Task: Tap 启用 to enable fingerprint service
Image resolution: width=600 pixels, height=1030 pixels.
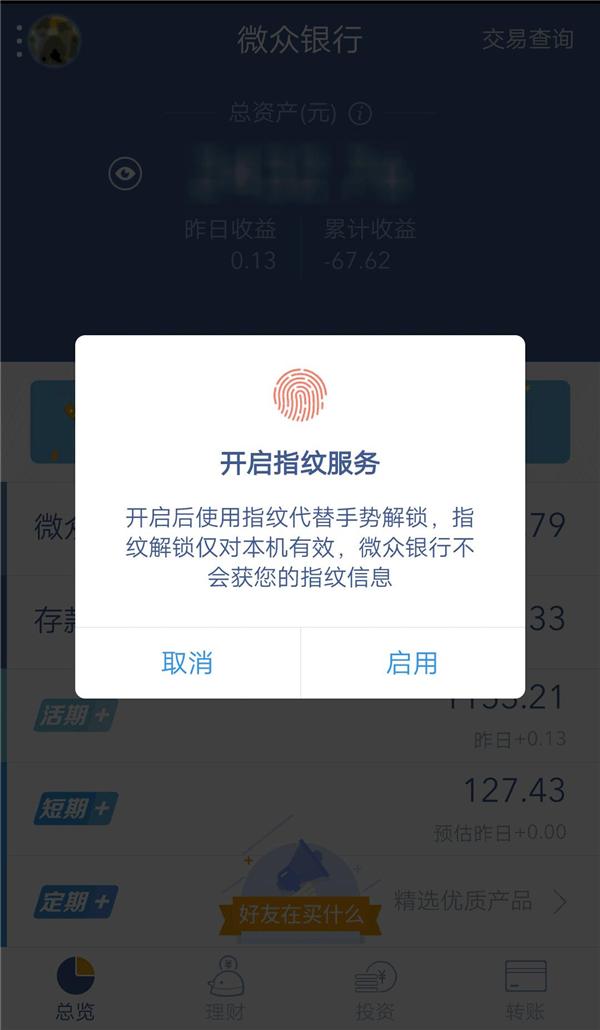Action: pos(412,663)
